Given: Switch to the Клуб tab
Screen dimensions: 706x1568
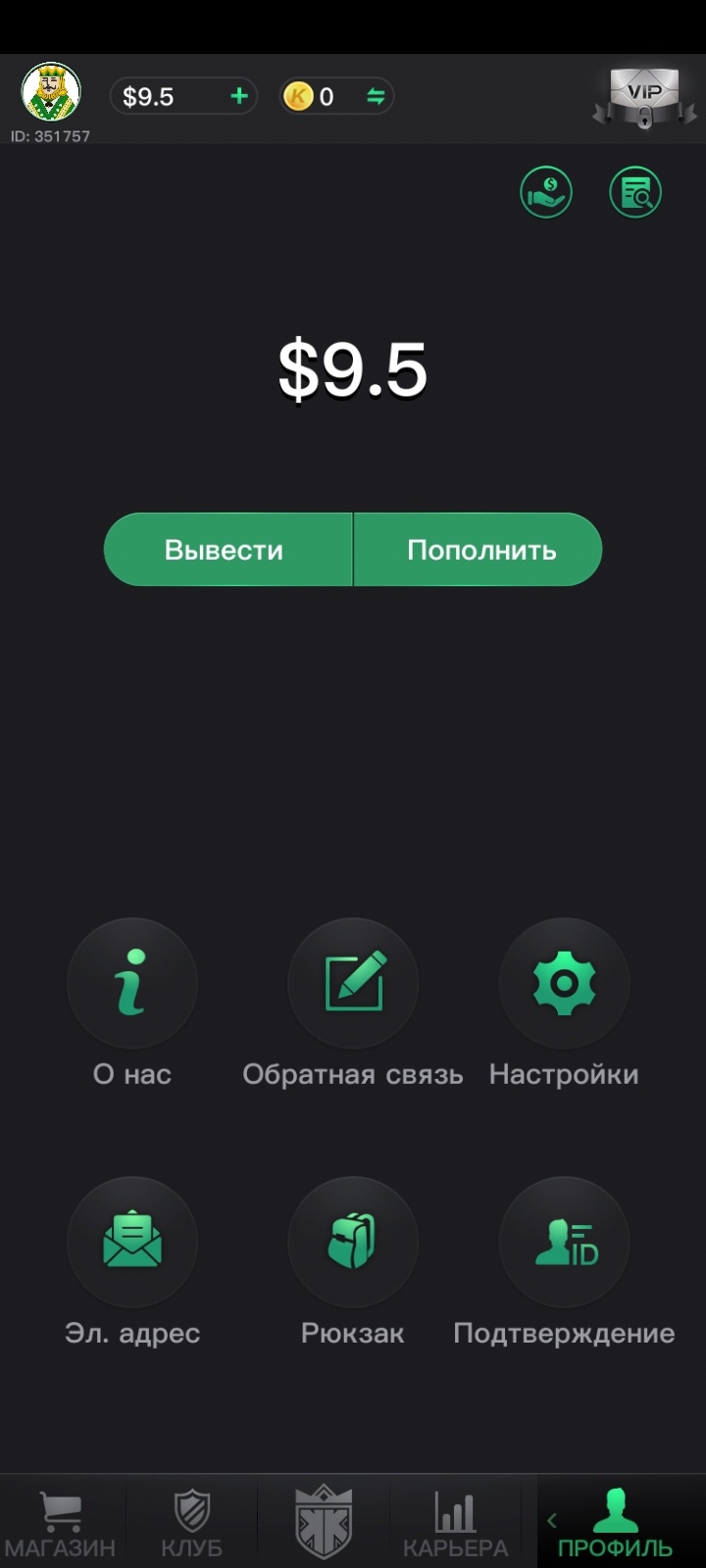Looking at the screenshot, I should 192,1524.
